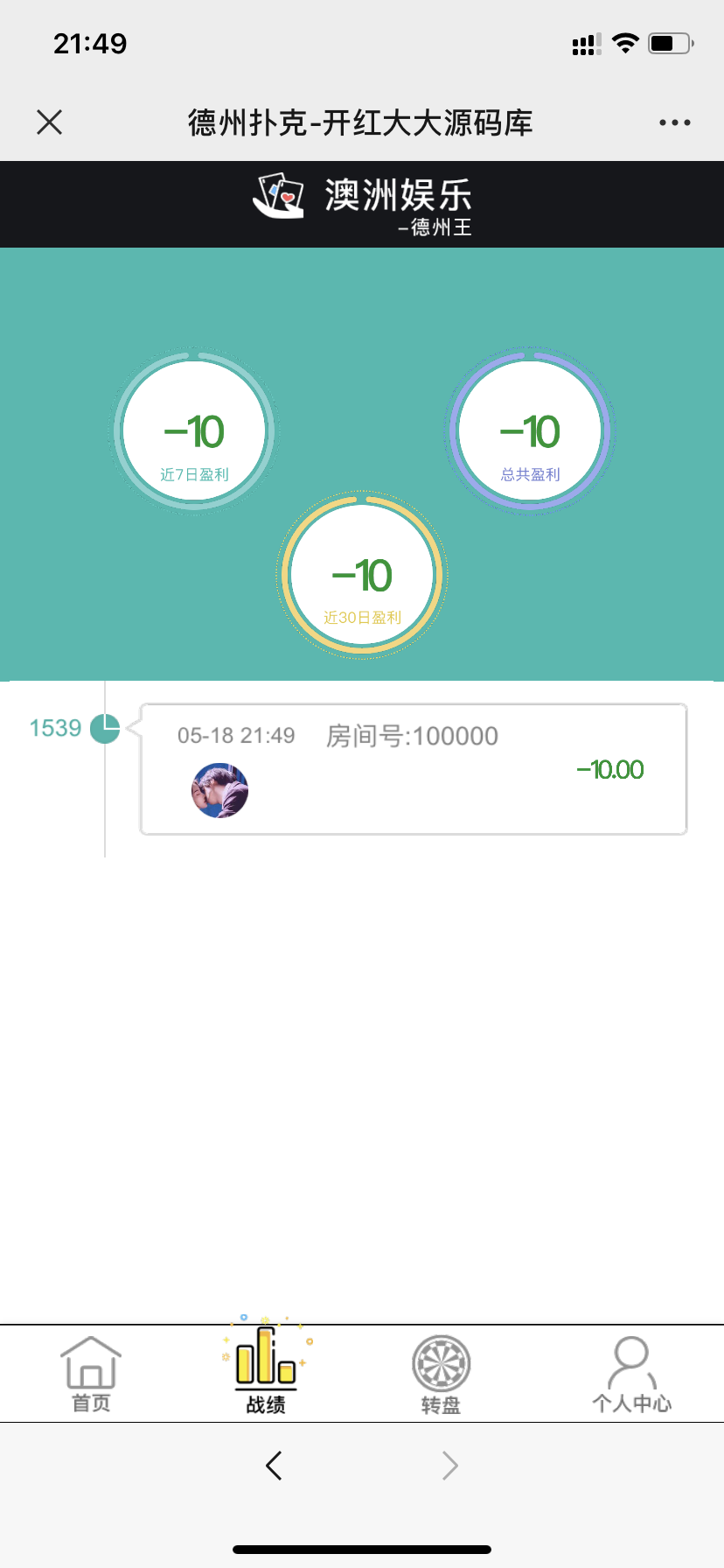
Task: Open the three-dot options menu
Action: [673, 122]
